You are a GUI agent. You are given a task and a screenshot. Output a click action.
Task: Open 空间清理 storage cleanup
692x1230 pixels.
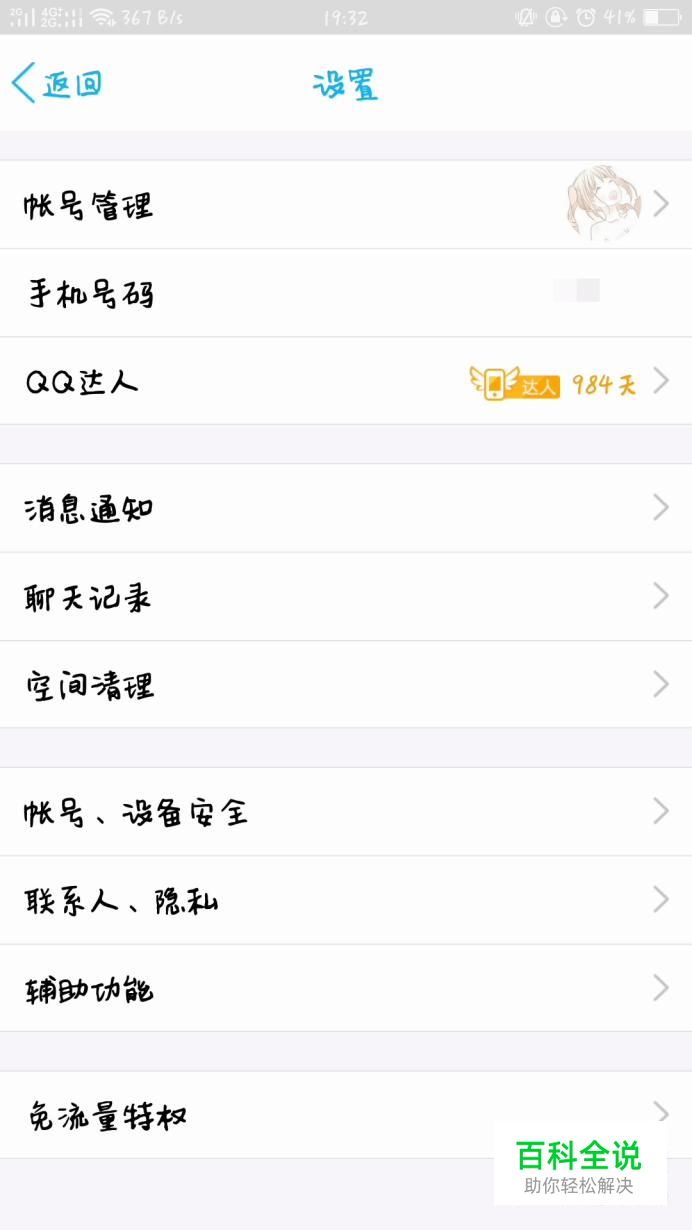[346, 685]
